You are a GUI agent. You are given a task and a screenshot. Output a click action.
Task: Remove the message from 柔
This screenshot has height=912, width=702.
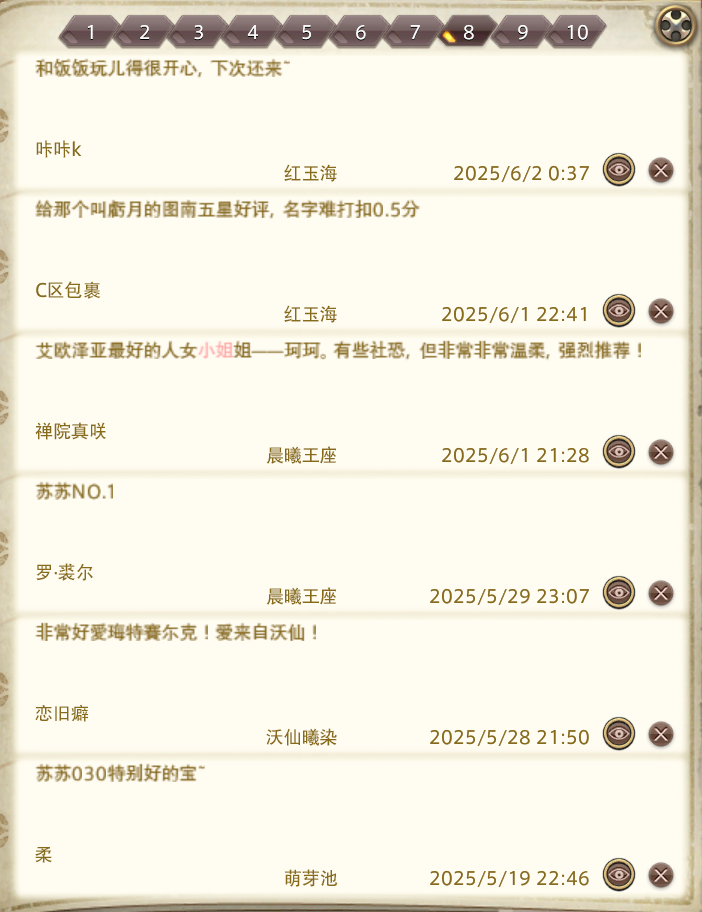(661, 875)
